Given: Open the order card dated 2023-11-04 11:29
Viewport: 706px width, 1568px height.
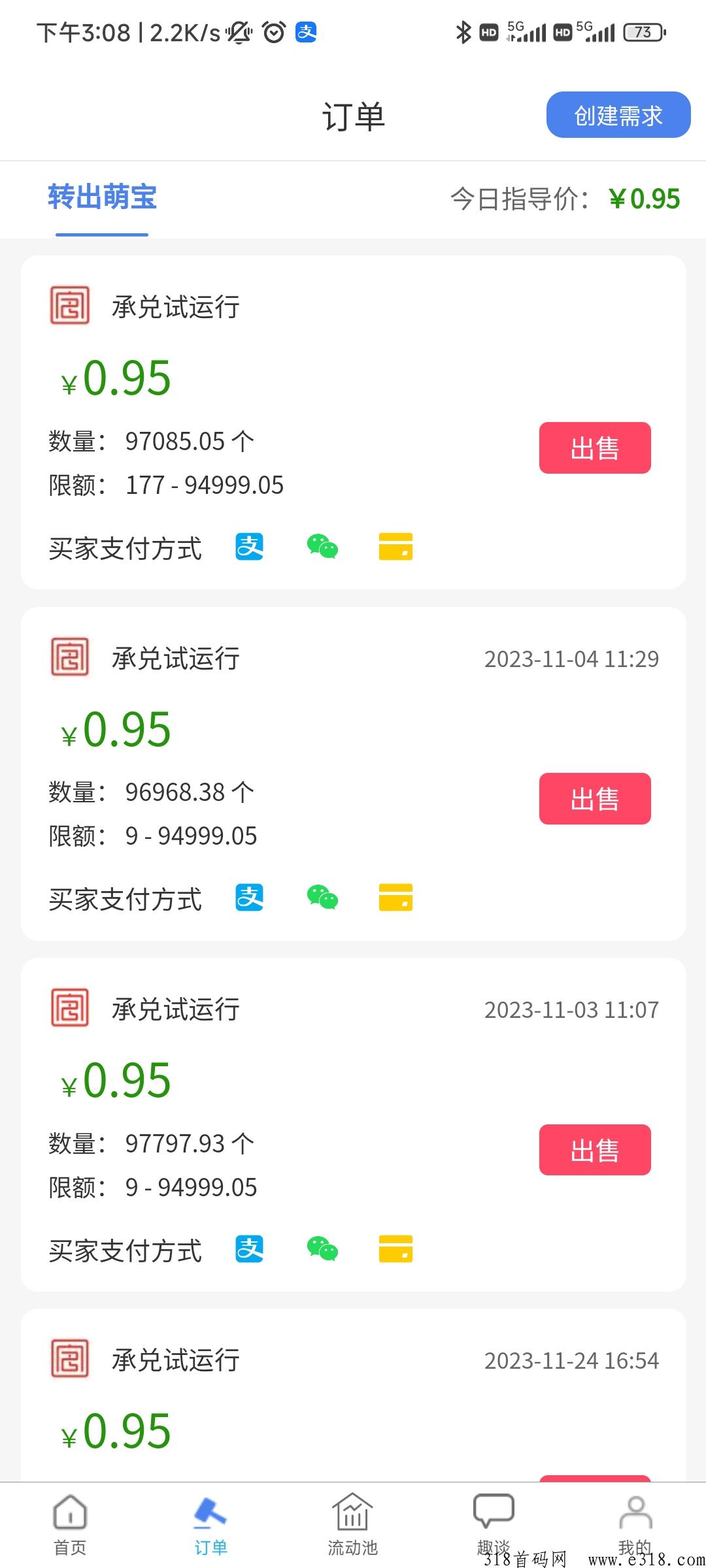Looking at the screenshot, I should (354, 774).
